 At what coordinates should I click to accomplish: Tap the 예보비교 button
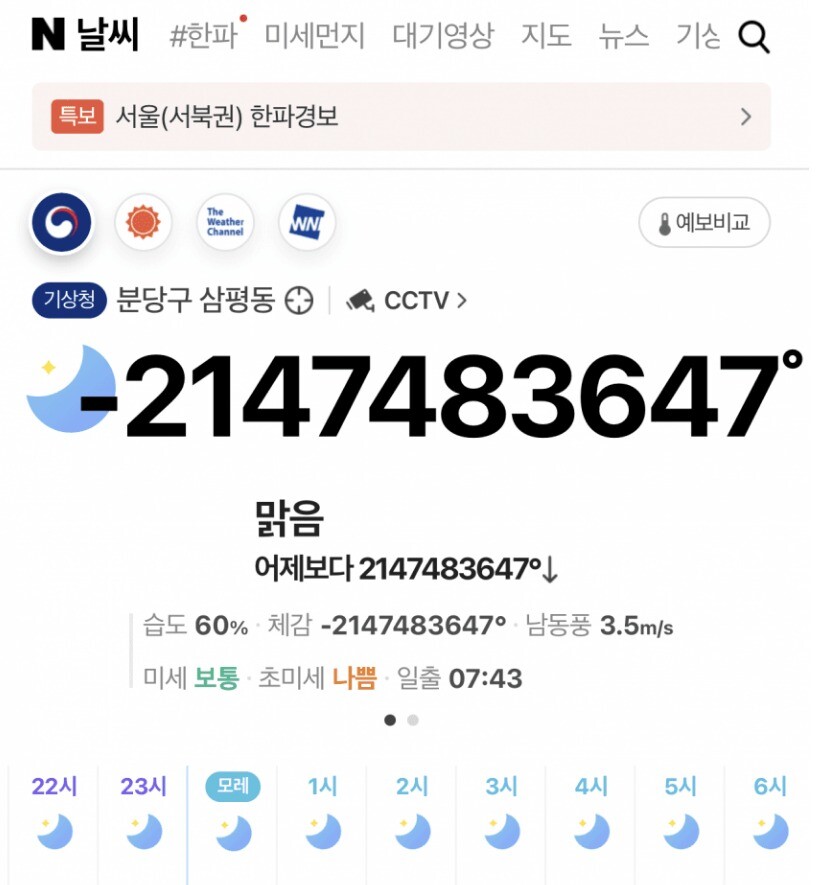pos(704,223)
